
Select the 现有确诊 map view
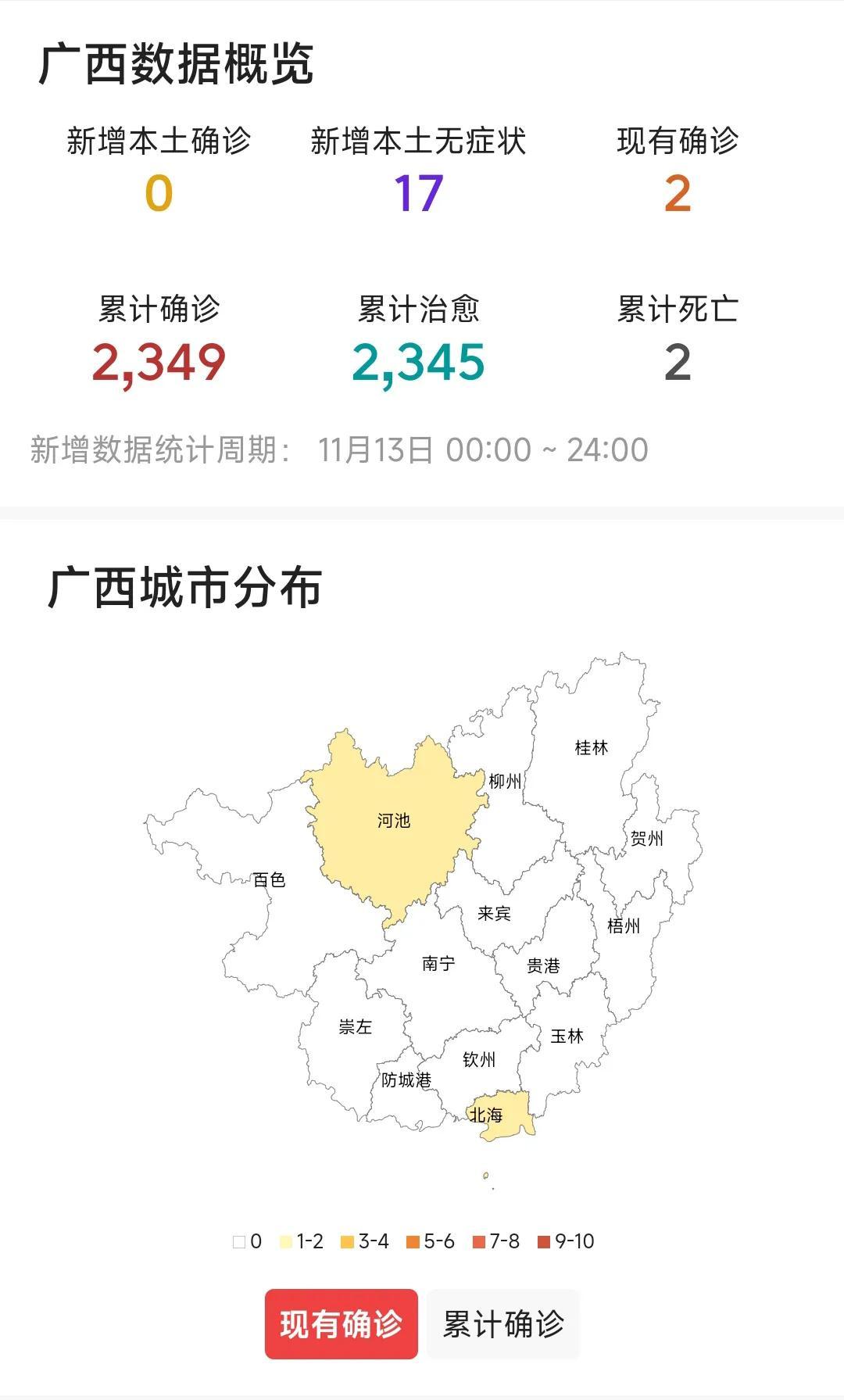(342, 1323)
